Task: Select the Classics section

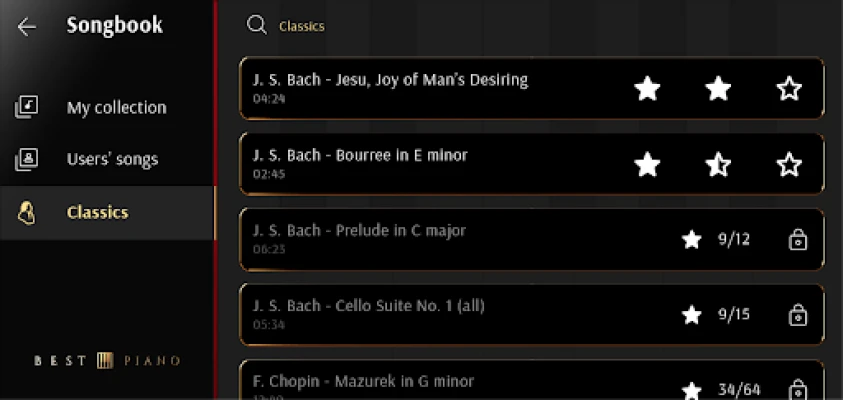Action: (x=97, y=212)
